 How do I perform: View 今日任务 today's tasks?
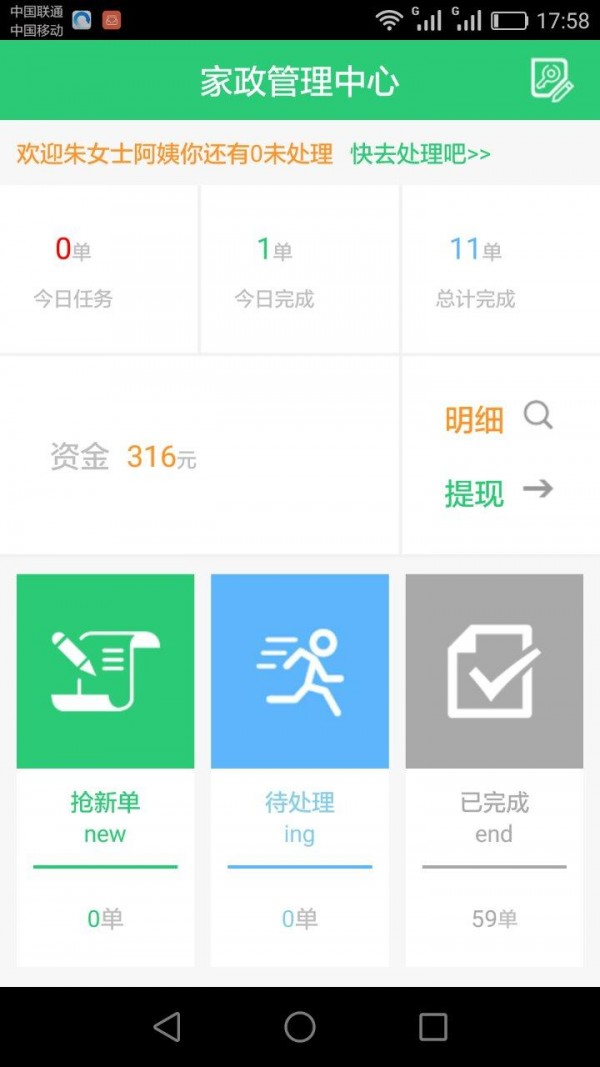pyautogui.click(x=73, y=269)
